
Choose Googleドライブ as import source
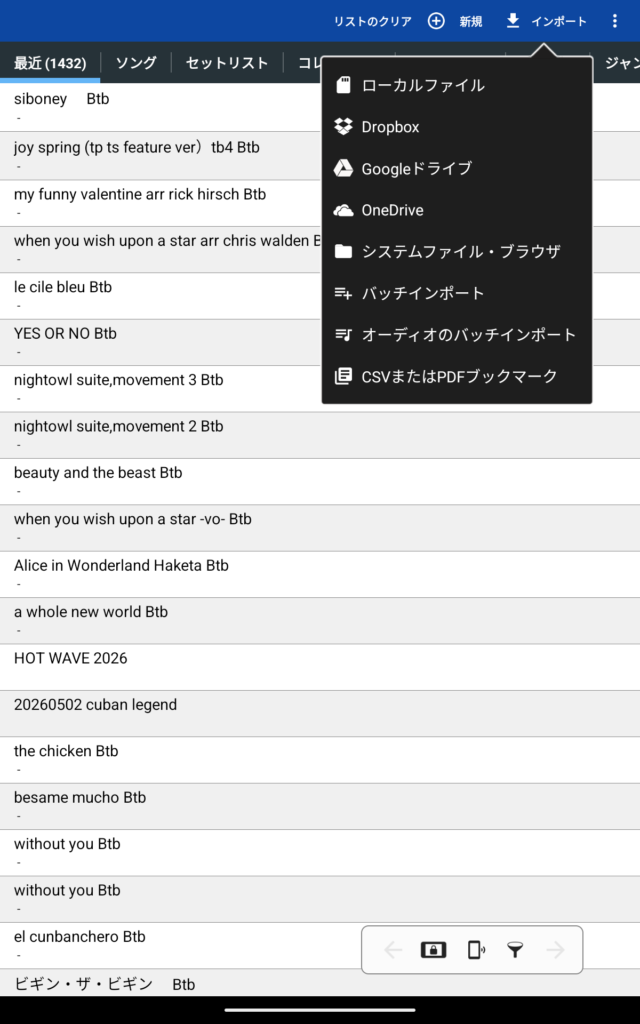coord(416,169)
